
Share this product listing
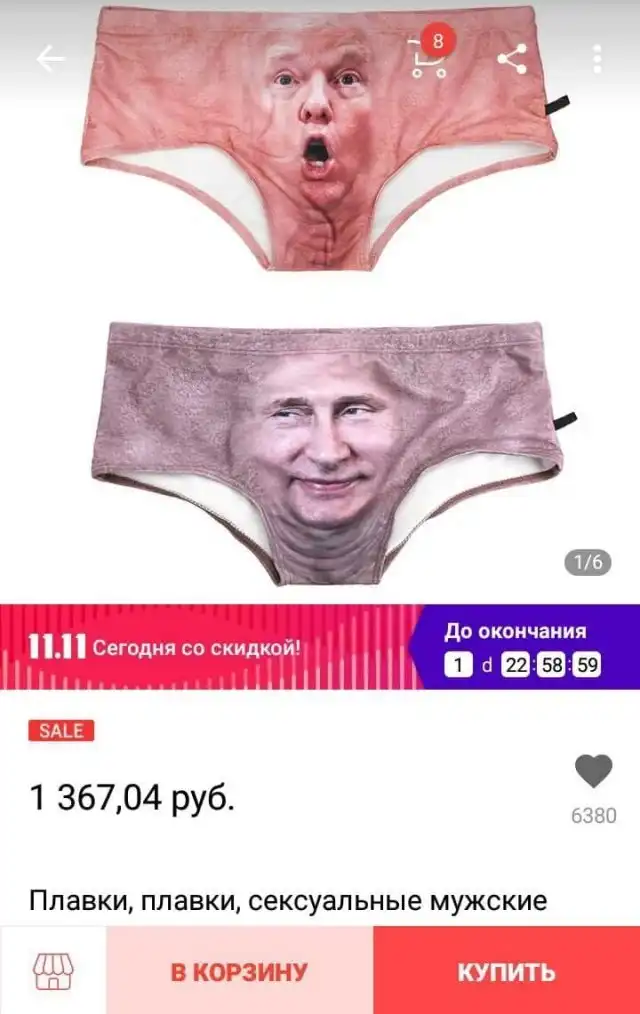coord(512,59)
